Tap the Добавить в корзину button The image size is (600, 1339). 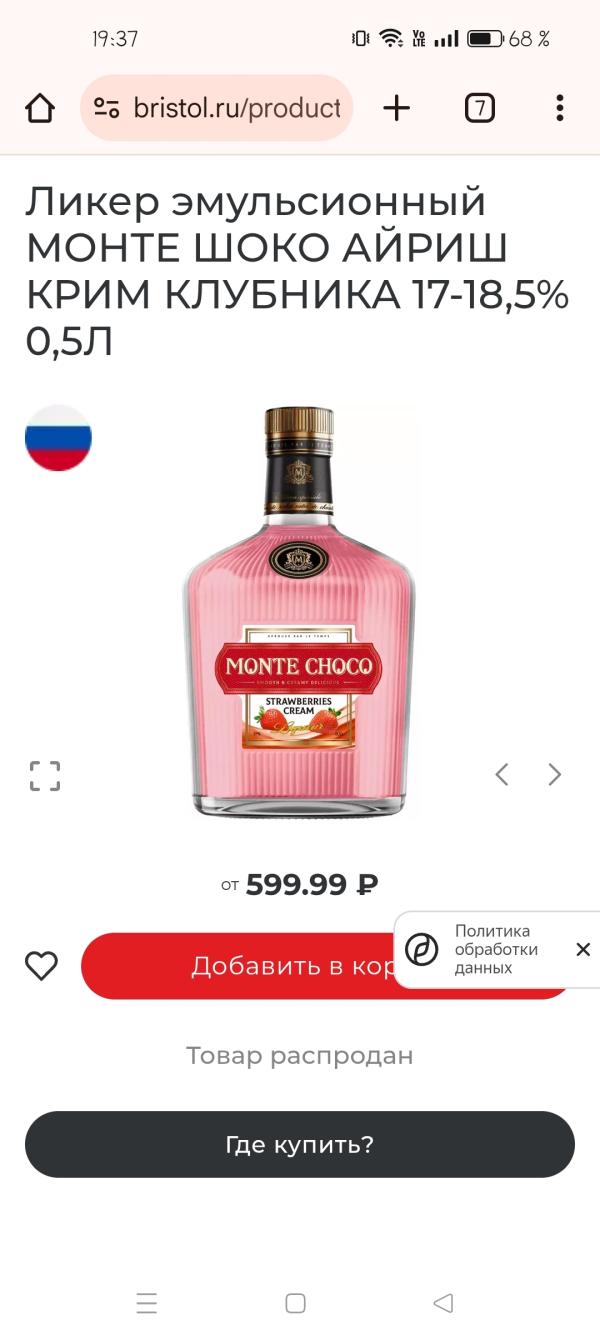[x=240, y=966]
